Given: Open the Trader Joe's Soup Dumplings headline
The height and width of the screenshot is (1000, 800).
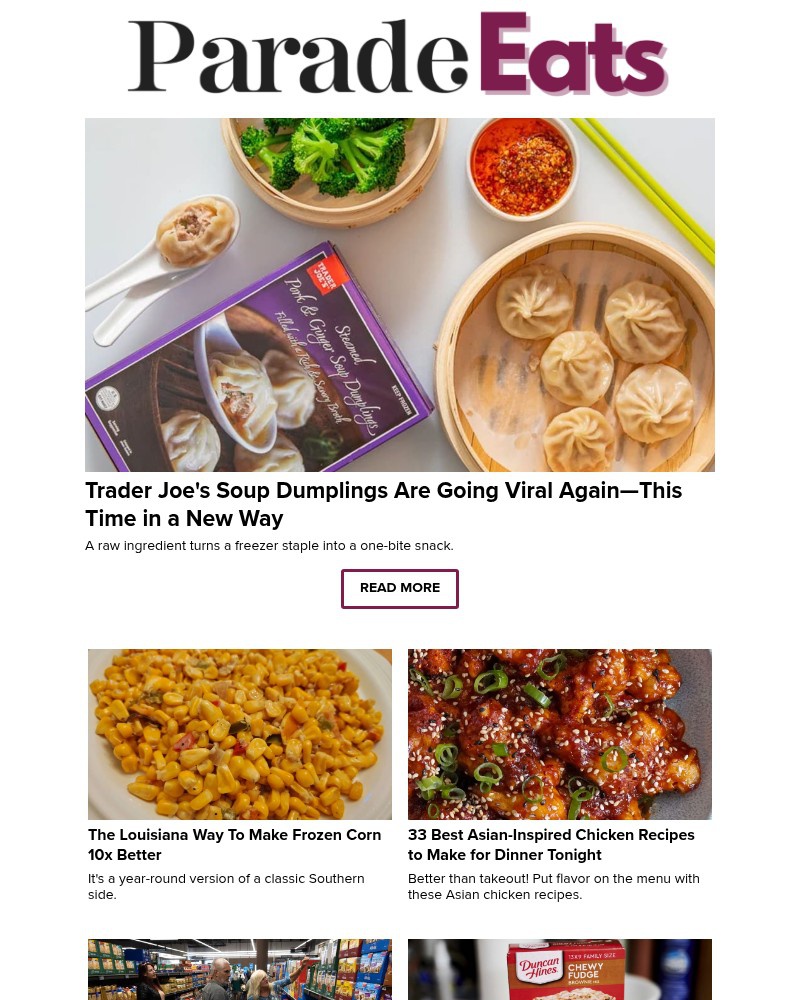Looking at the screenshot, I should (x=383, y=505).
